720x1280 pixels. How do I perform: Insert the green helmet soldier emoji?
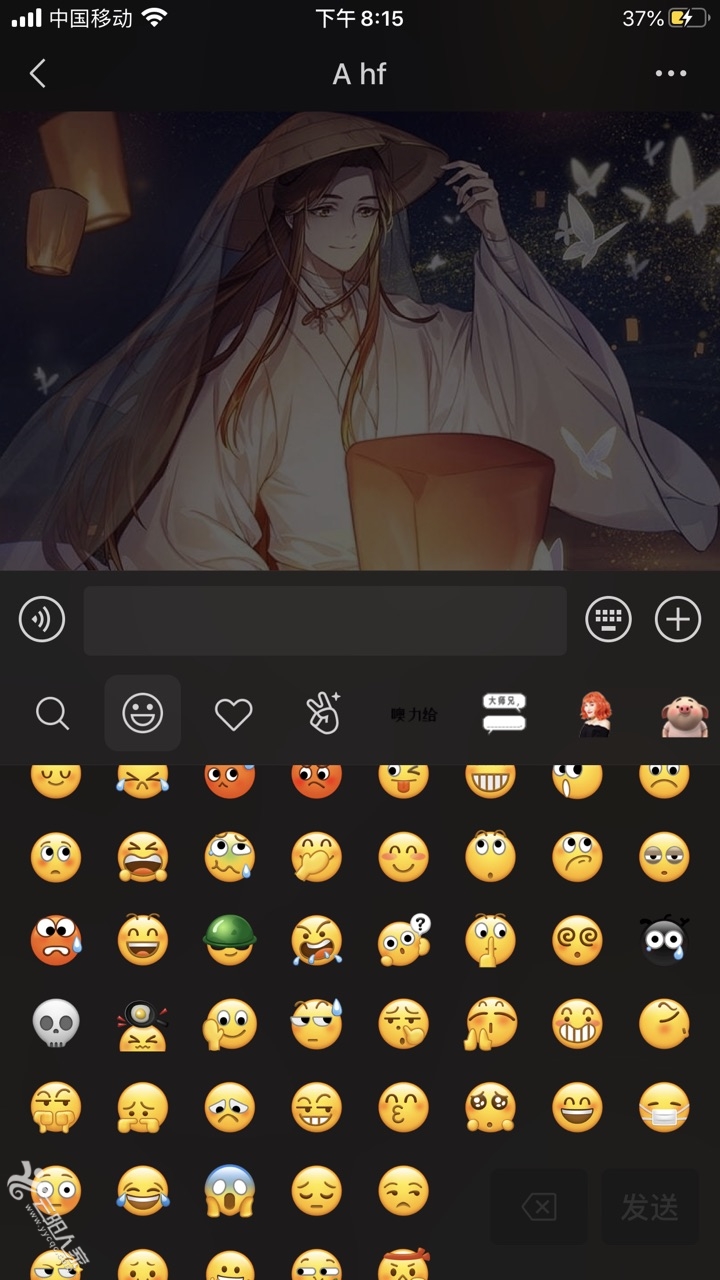click(x=229, y=940)
